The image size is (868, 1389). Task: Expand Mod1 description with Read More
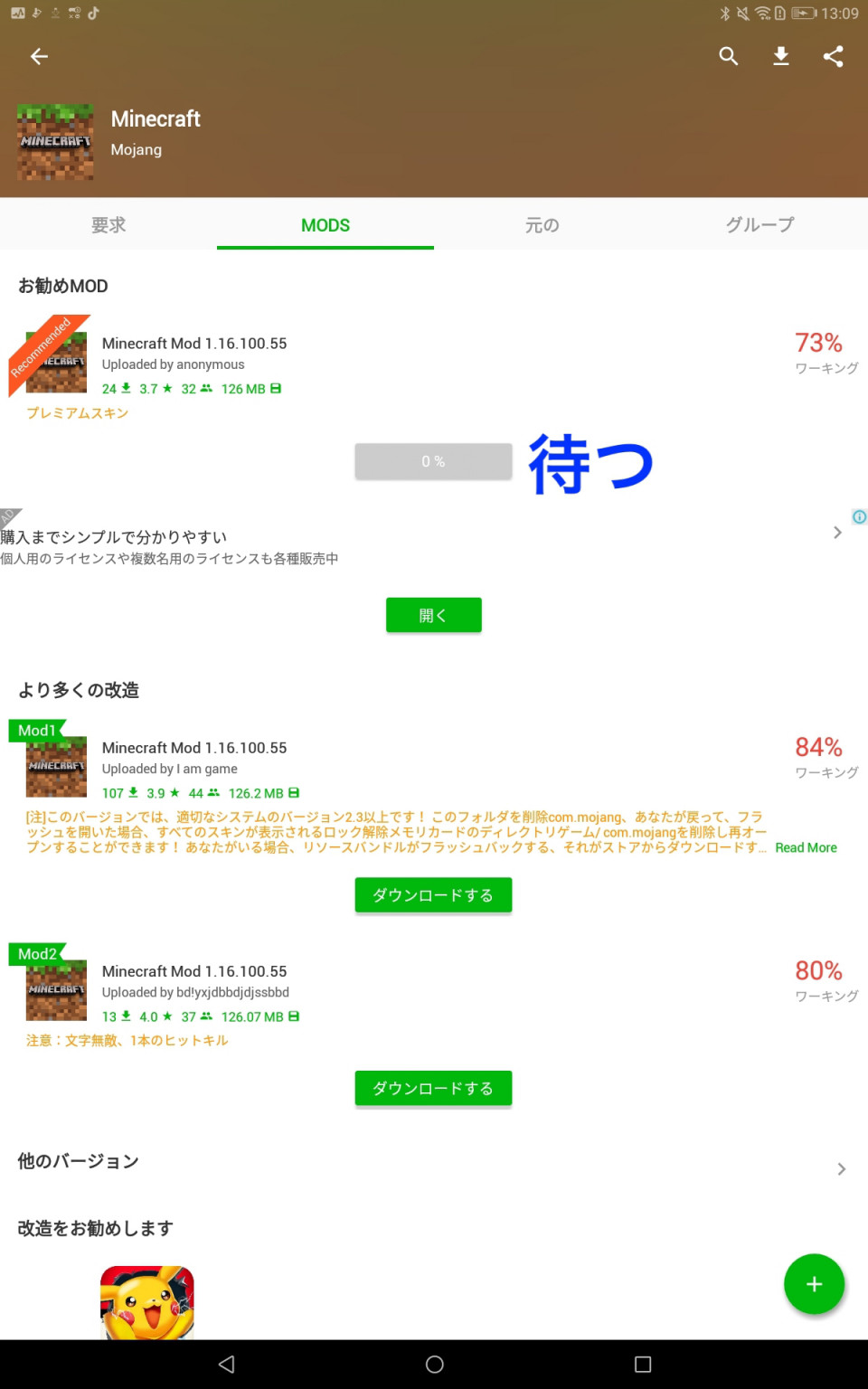(806, 848)
